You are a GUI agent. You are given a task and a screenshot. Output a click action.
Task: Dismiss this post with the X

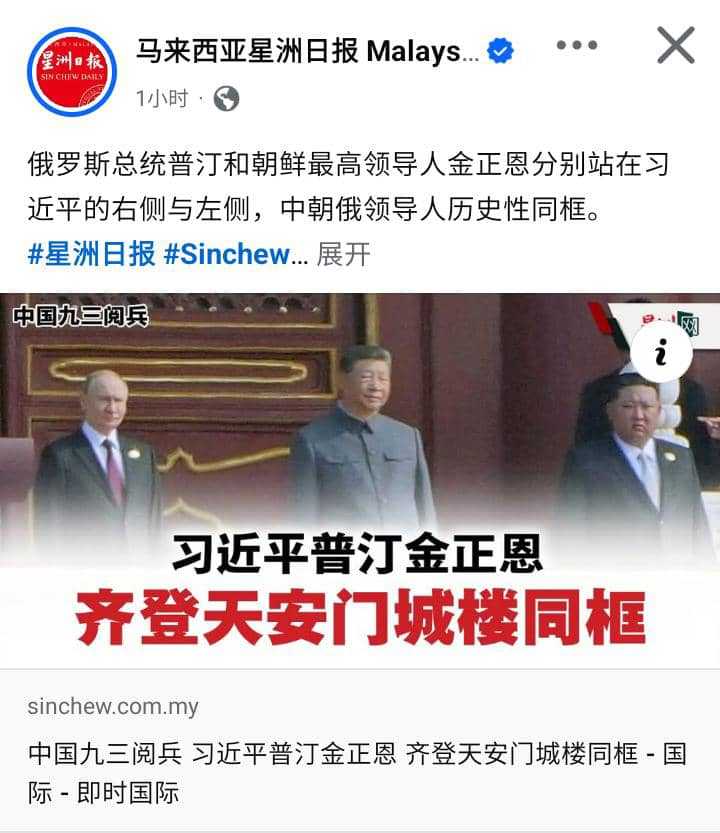[675, 46]
